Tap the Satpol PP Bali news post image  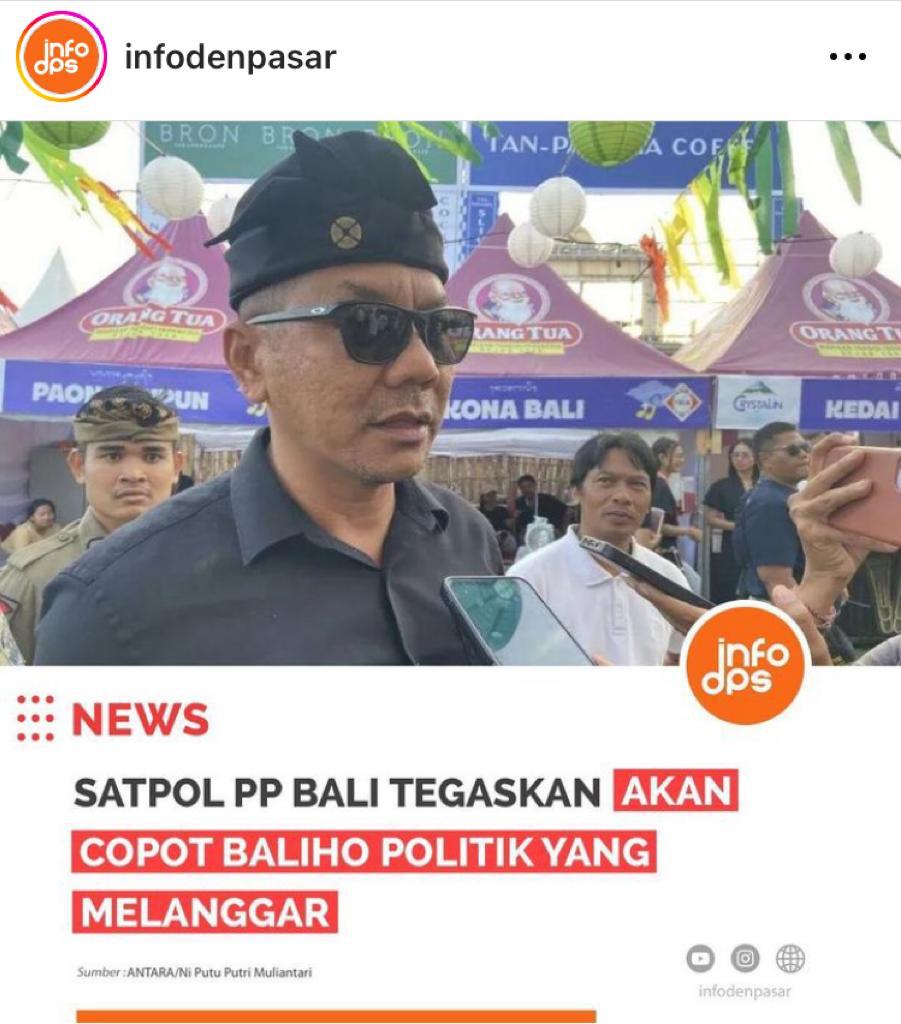[x=450, y=570]
